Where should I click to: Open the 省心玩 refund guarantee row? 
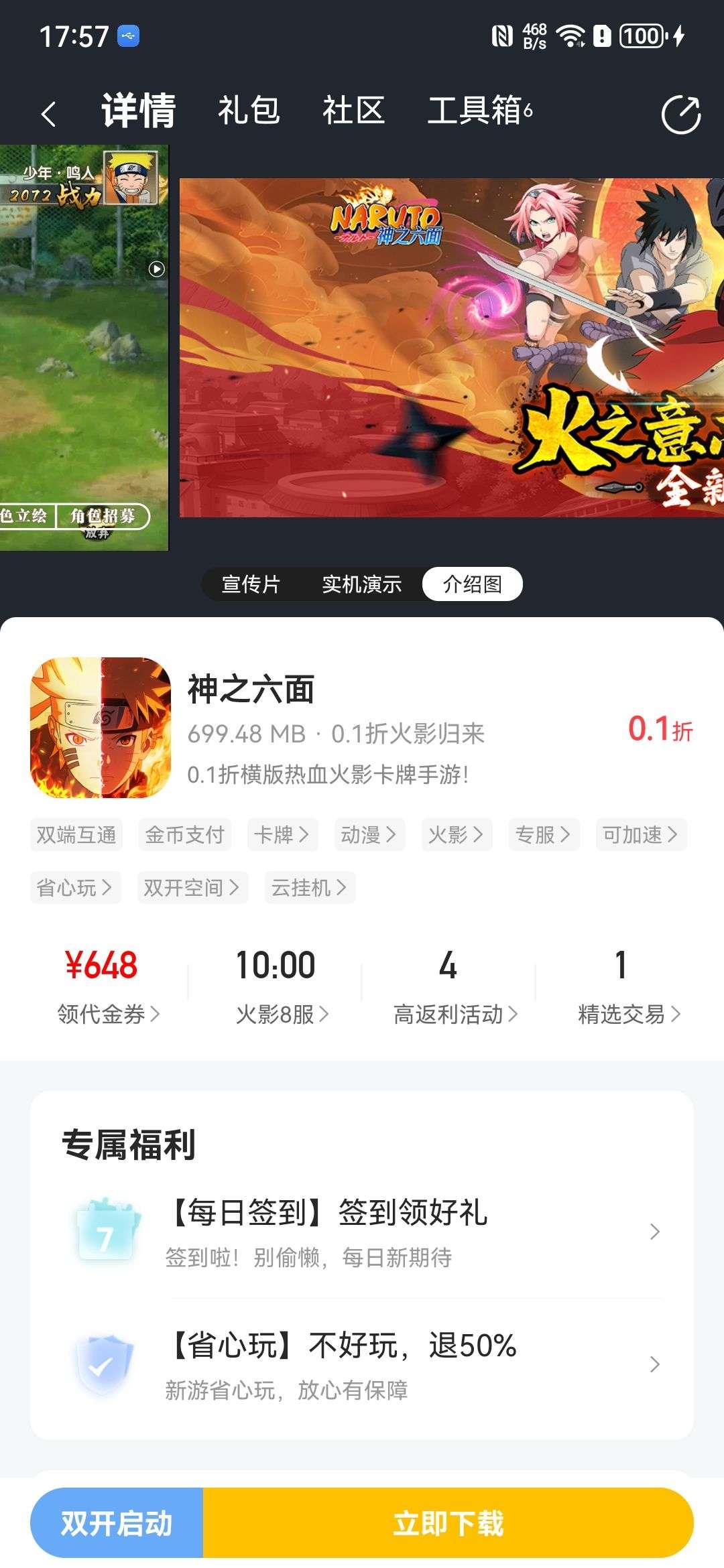[362, 1364]
